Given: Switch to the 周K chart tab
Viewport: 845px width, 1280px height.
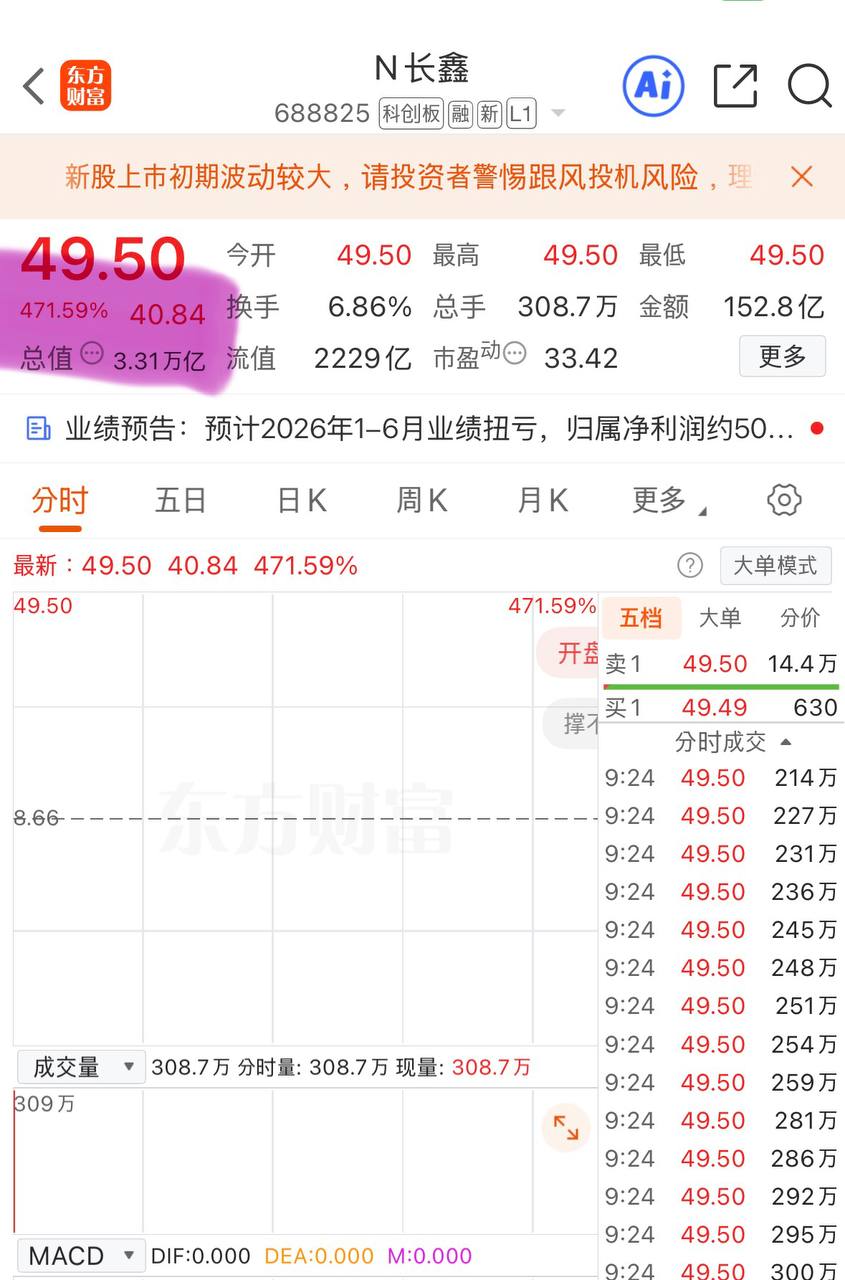Looking at the screenshot, I should click(422, 500).
